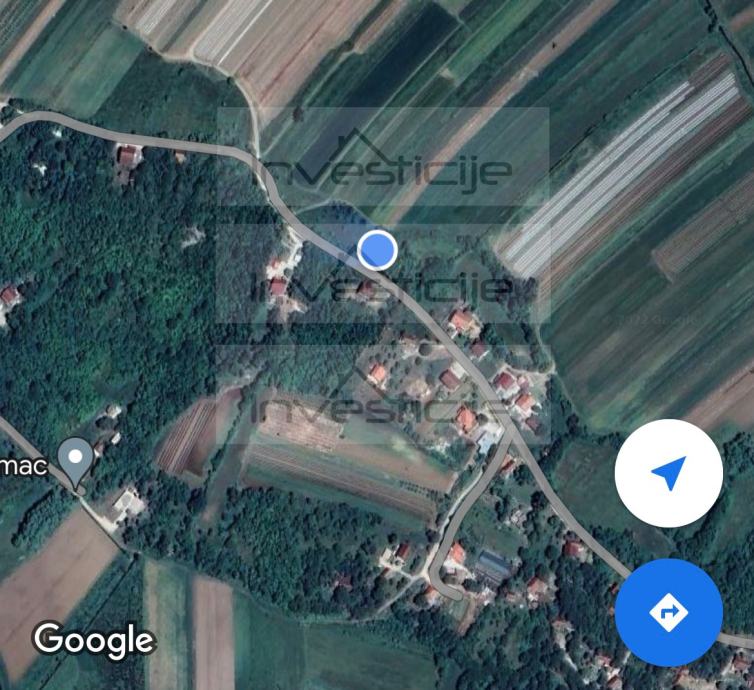
Task: Select the gray place pin near 'mac'
Action: pos(76,458)
